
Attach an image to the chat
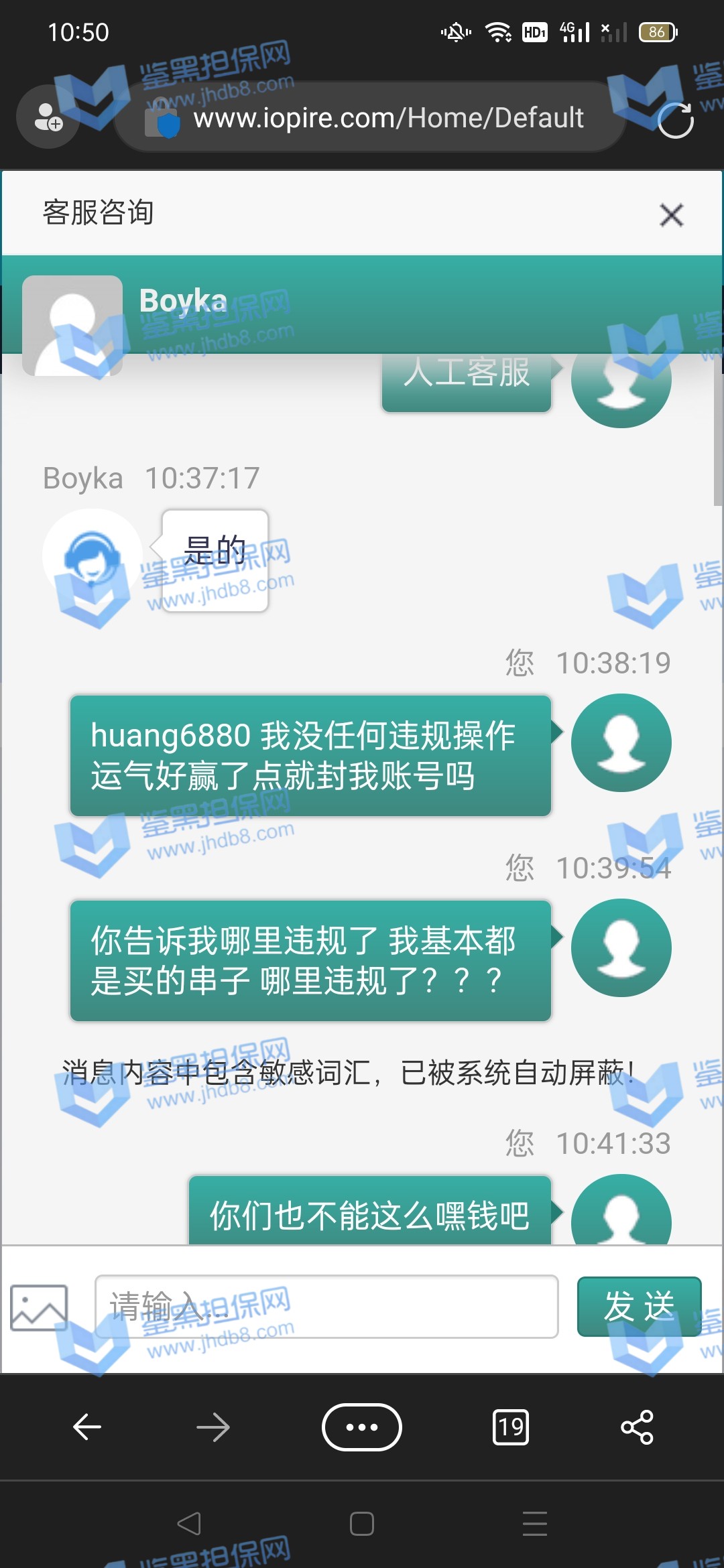[x=39, y=1307]
